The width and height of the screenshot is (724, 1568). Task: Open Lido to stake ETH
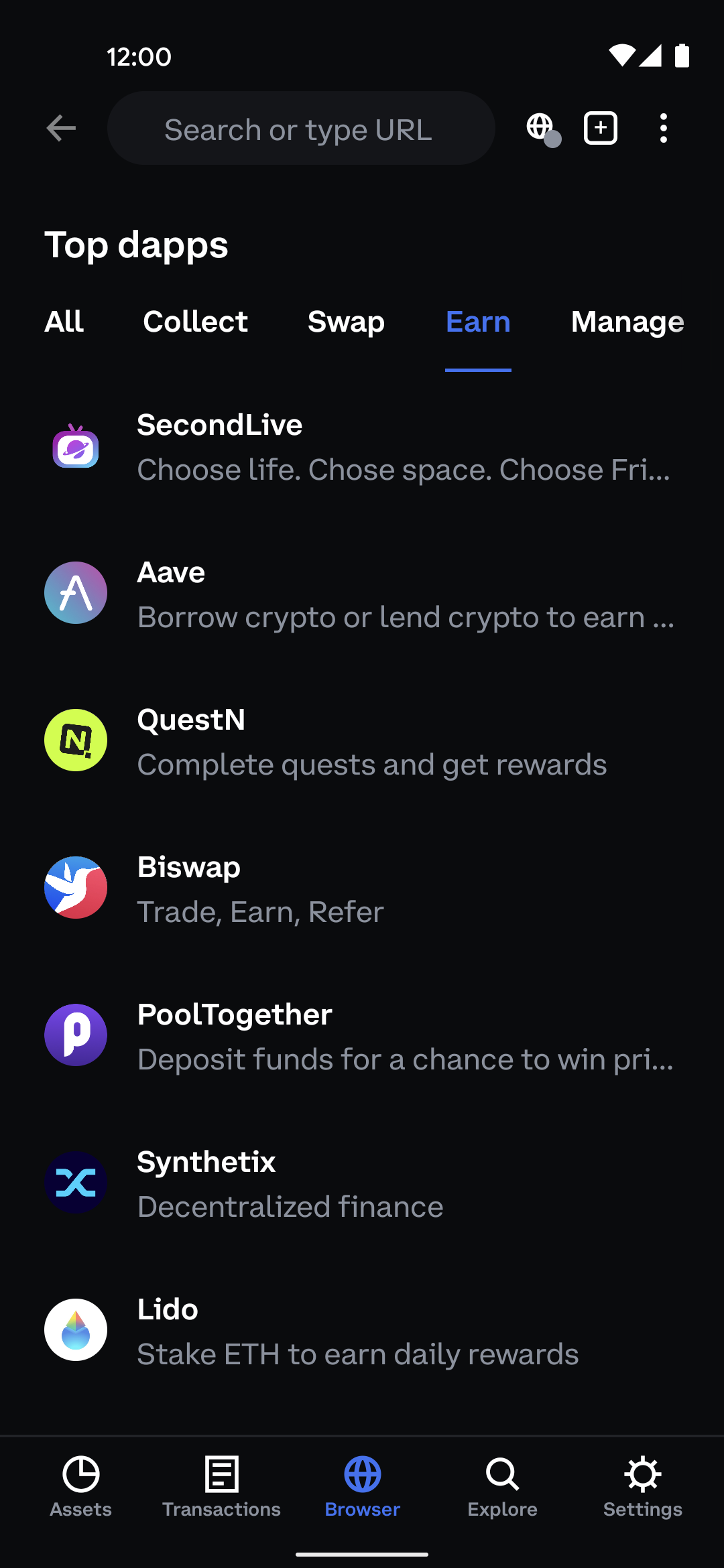[362, 1331]
